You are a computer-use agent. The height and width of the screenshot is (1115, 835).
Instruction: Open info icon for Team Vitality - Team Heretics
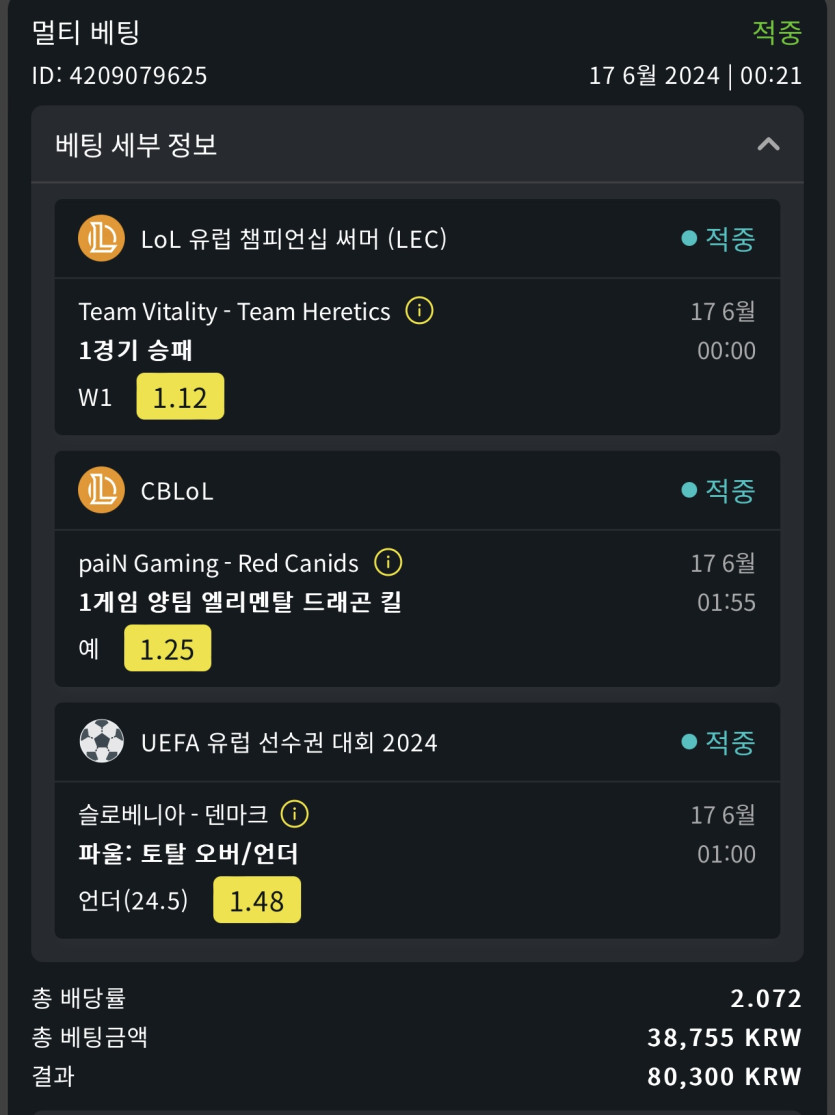(419, 311)
